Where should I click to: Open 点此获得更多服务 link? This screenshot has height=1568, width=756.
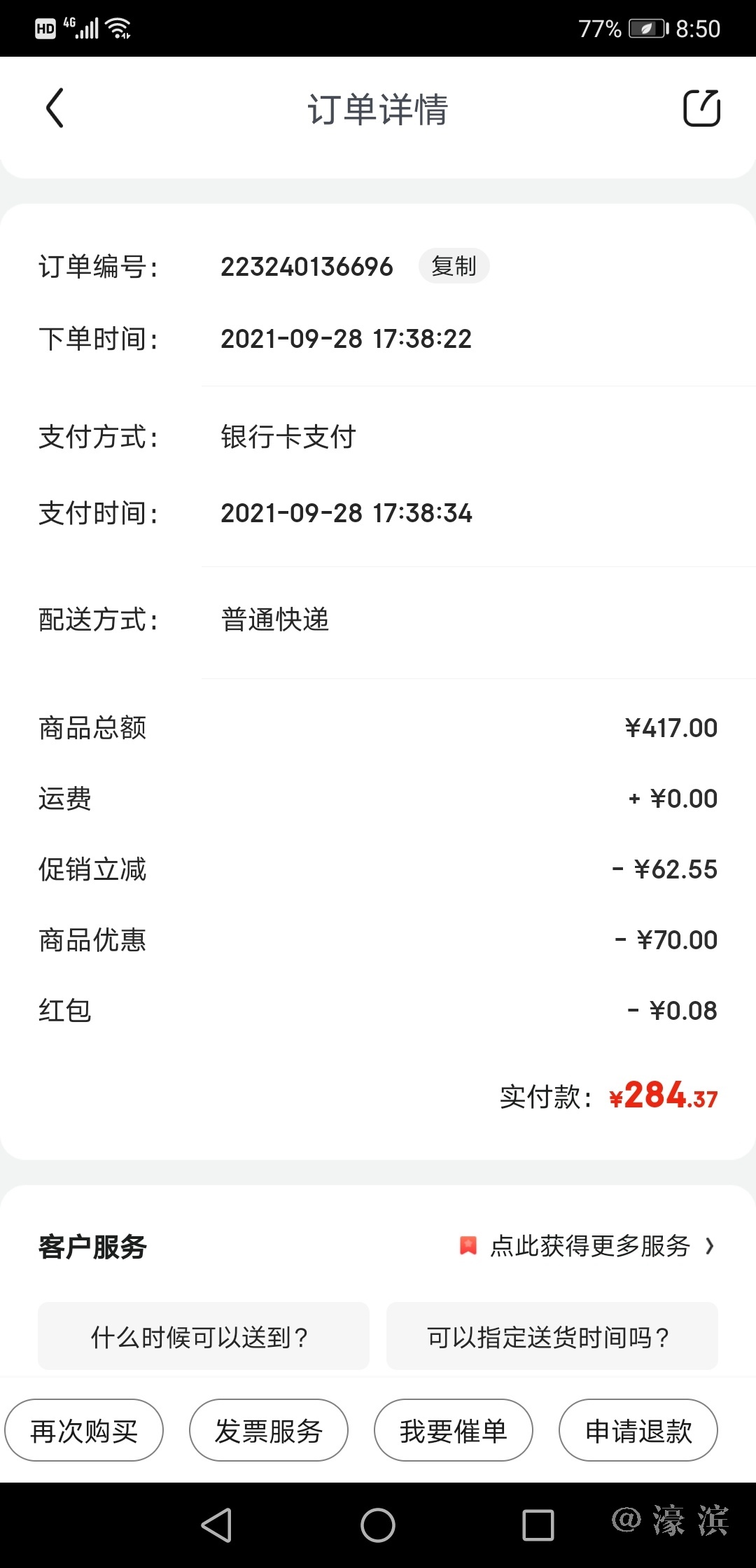pyautogui.click(x=589, y=1247)
